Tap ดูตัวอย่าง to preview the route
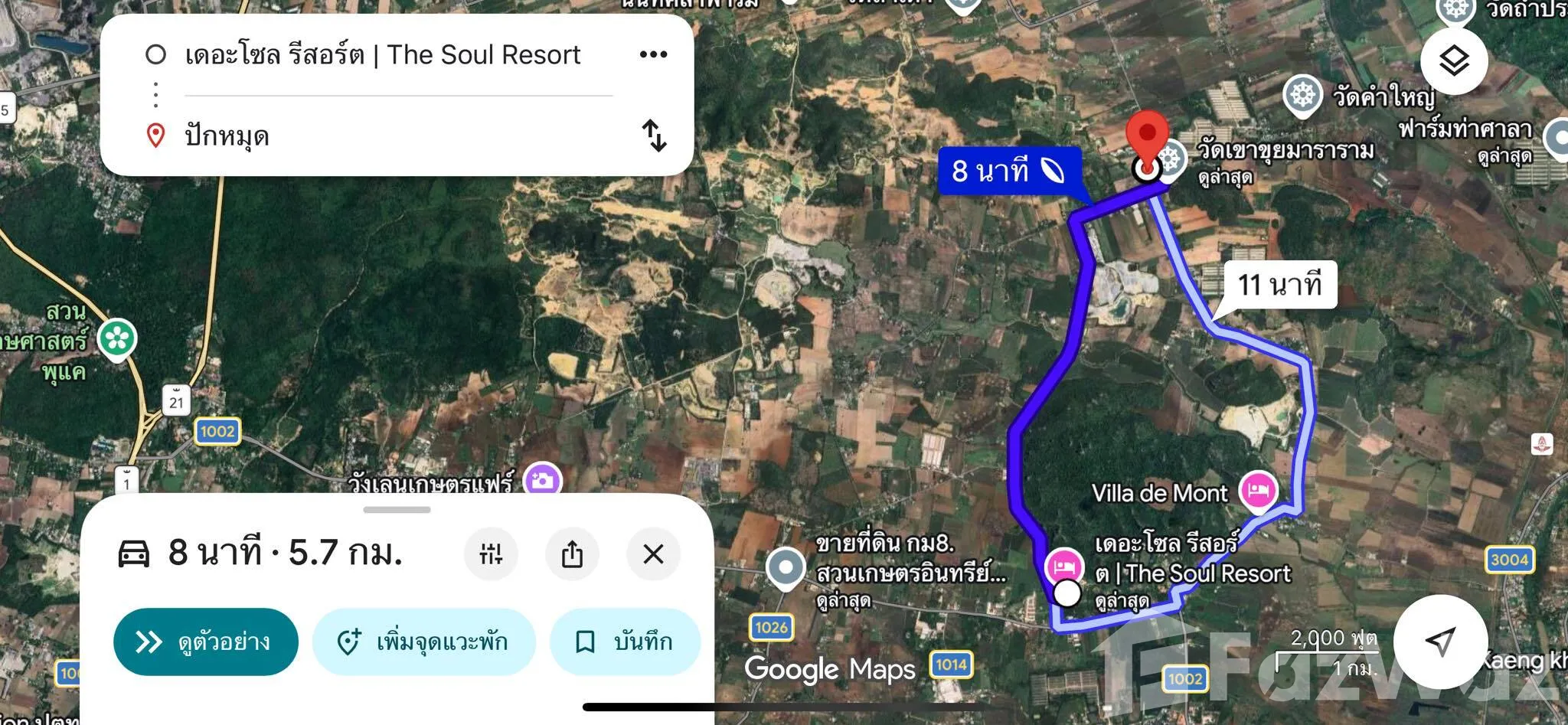Viewport: 1568px width, 725px height. pos(205,642)
